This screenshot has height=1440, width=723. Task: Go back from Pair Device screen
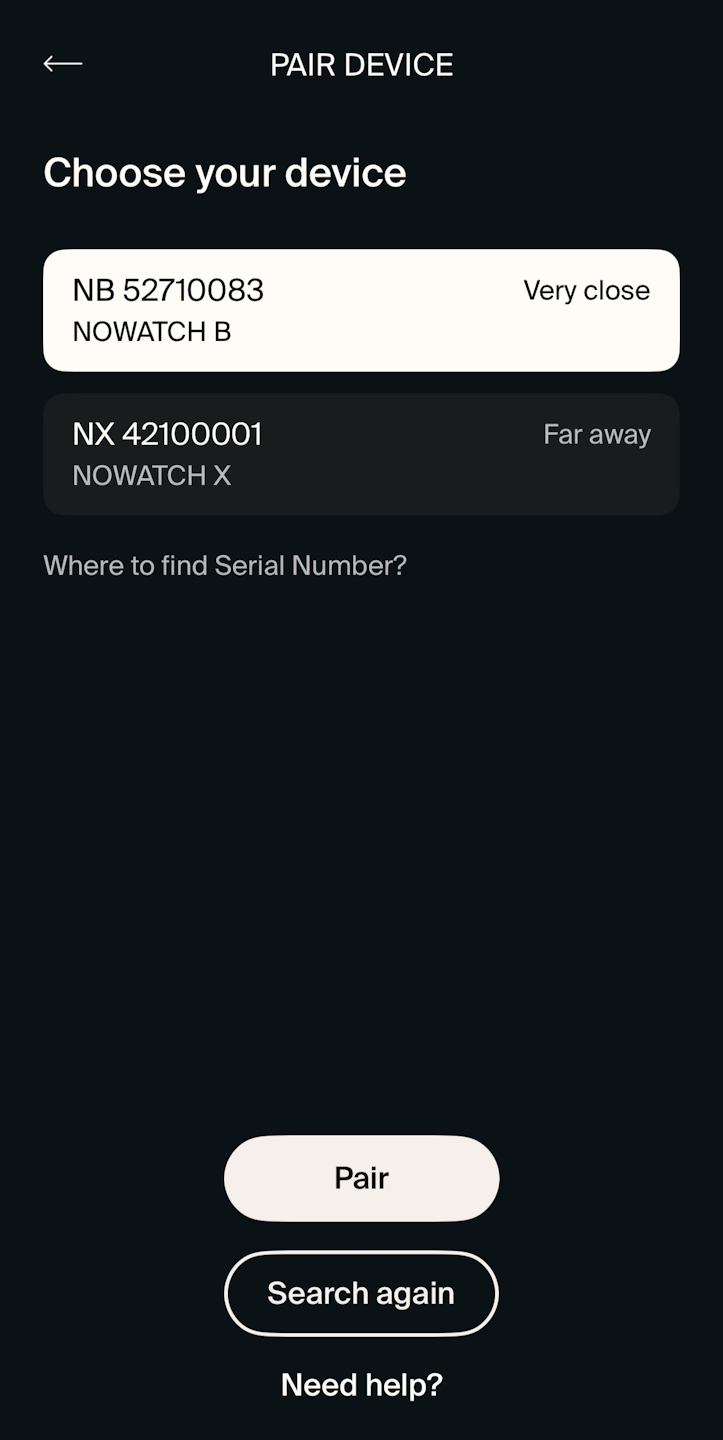point(63,64)
